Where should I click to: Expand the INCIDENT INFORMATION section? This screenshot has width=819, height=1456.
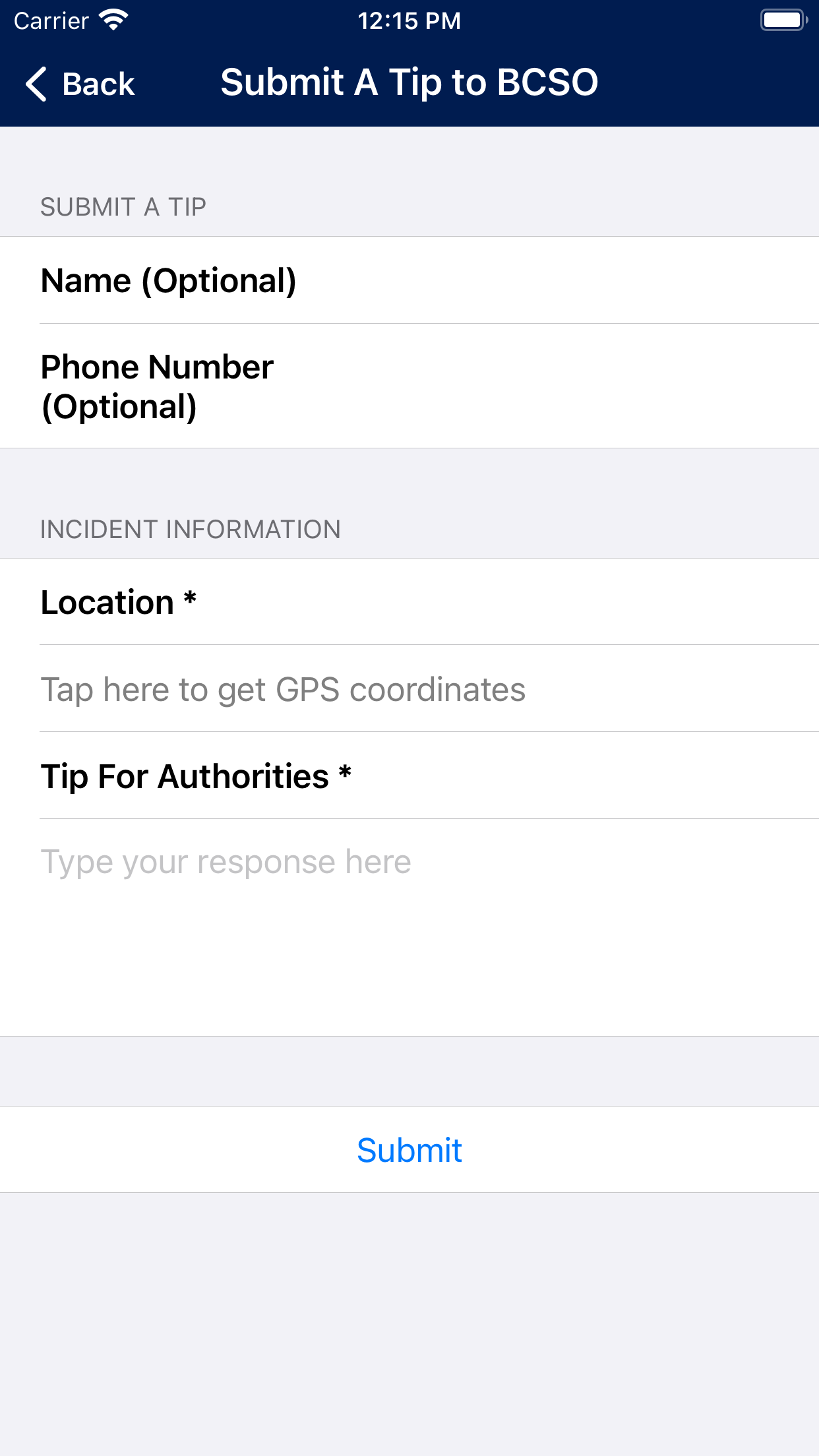(x=191, y=529)
